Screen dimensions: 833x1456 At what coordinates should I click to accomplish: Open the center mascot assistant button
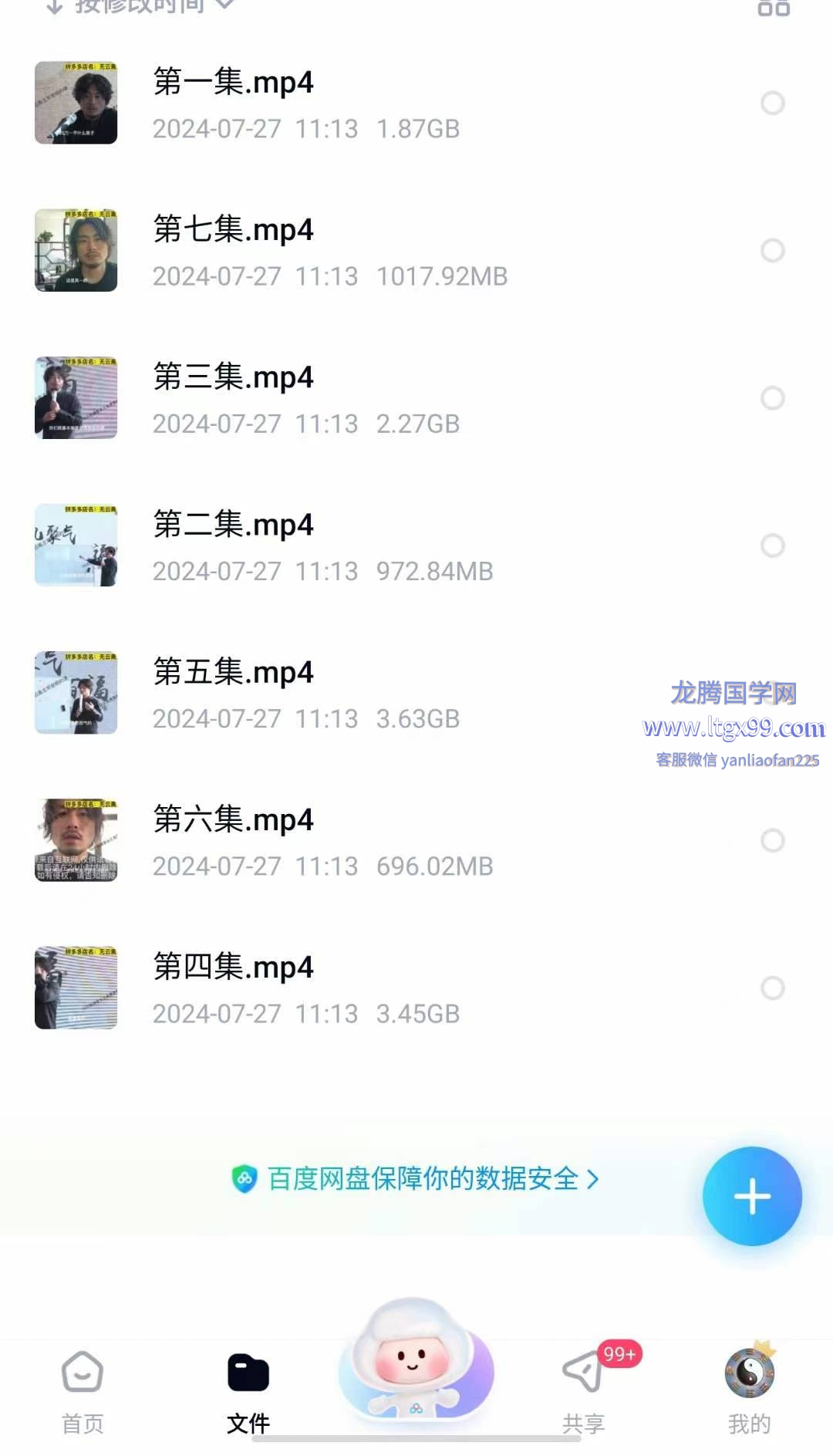click(x=416, y=1362)
